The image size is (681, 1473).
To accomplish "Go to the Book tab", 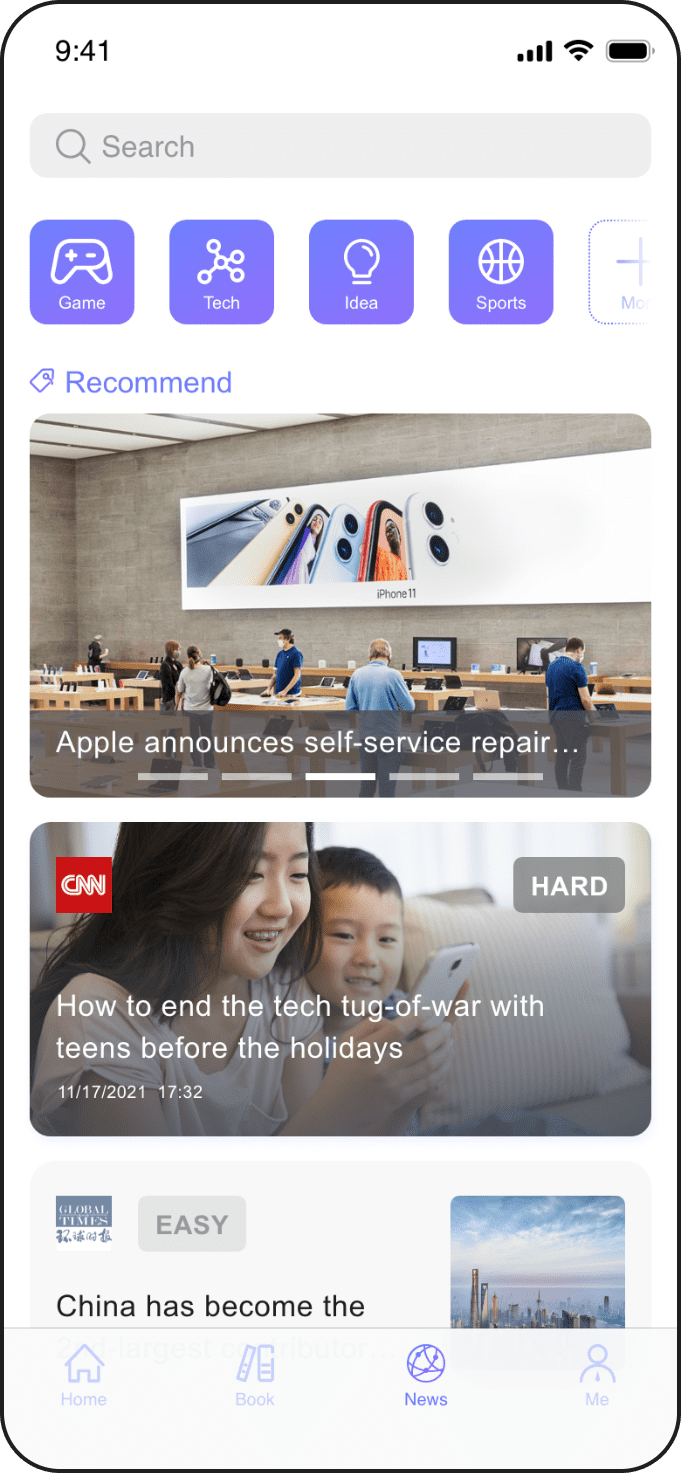I will pyautogui.click(x=255, y=1376).
